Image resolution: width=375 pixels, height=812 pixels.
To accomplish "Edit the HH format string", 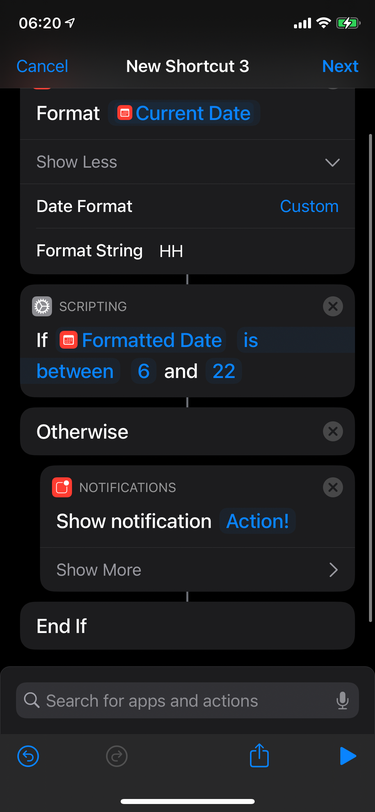I will (x=171, y=252).
